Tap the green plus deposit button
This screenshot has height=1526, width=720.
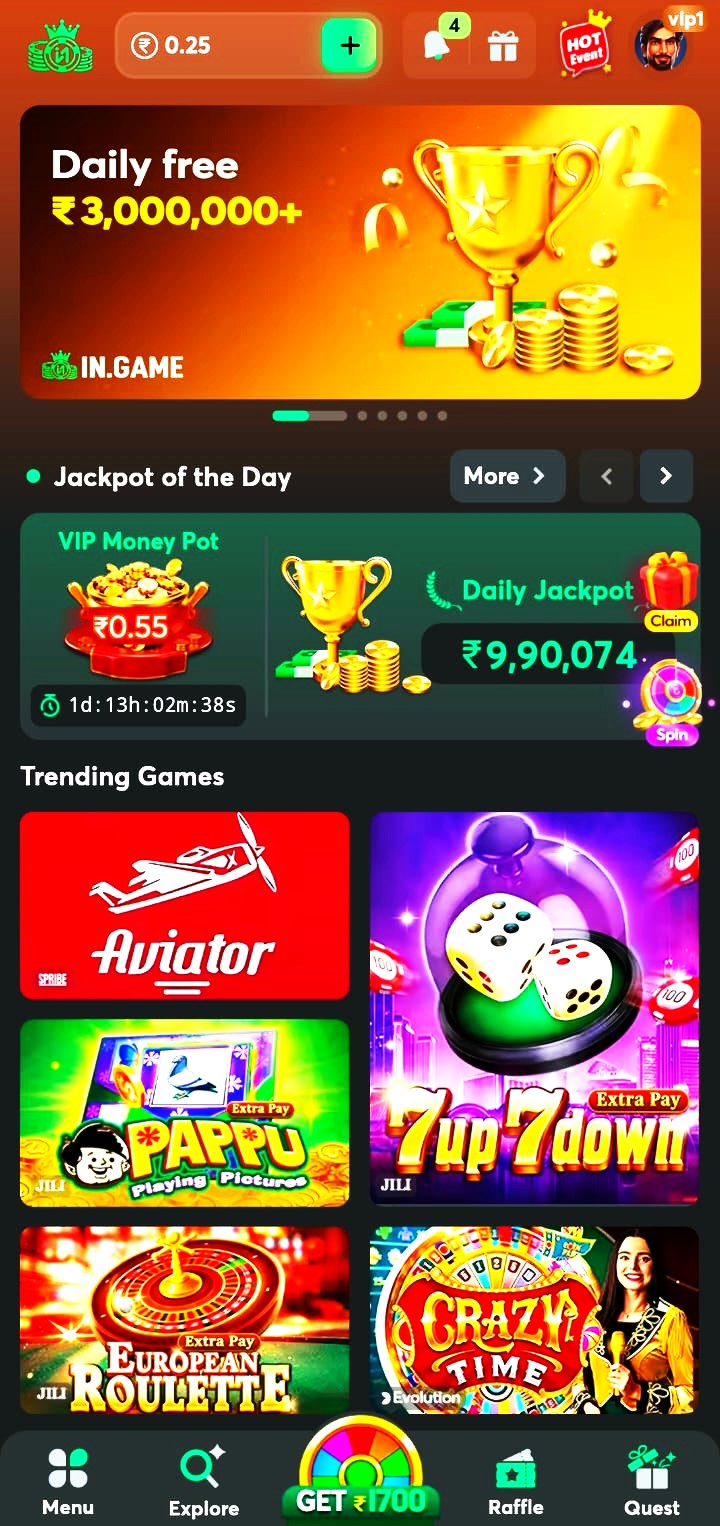[349, 45]
